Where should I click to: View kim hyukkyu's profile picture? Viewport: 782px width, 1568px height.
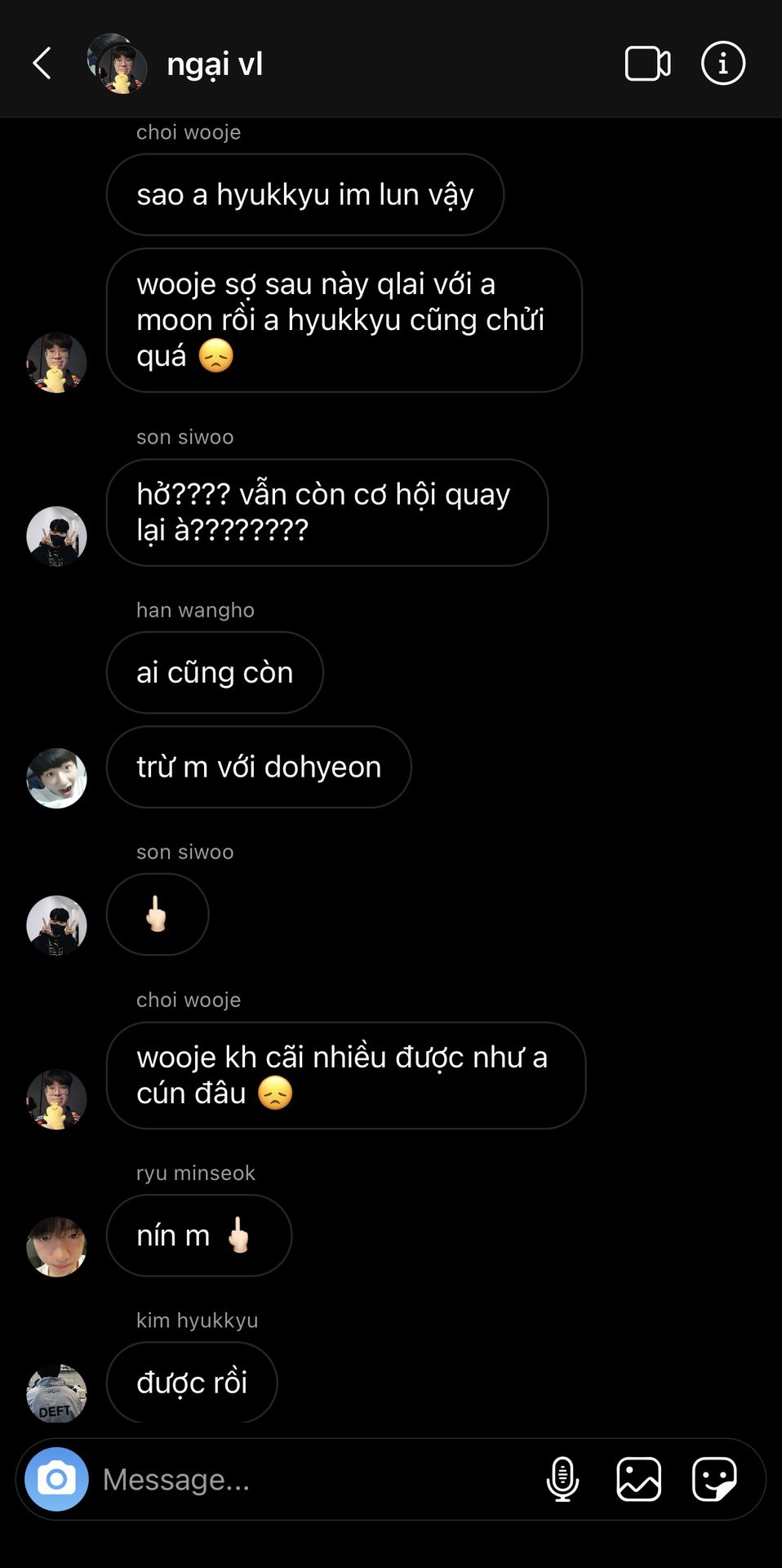tap(56, 1393)
